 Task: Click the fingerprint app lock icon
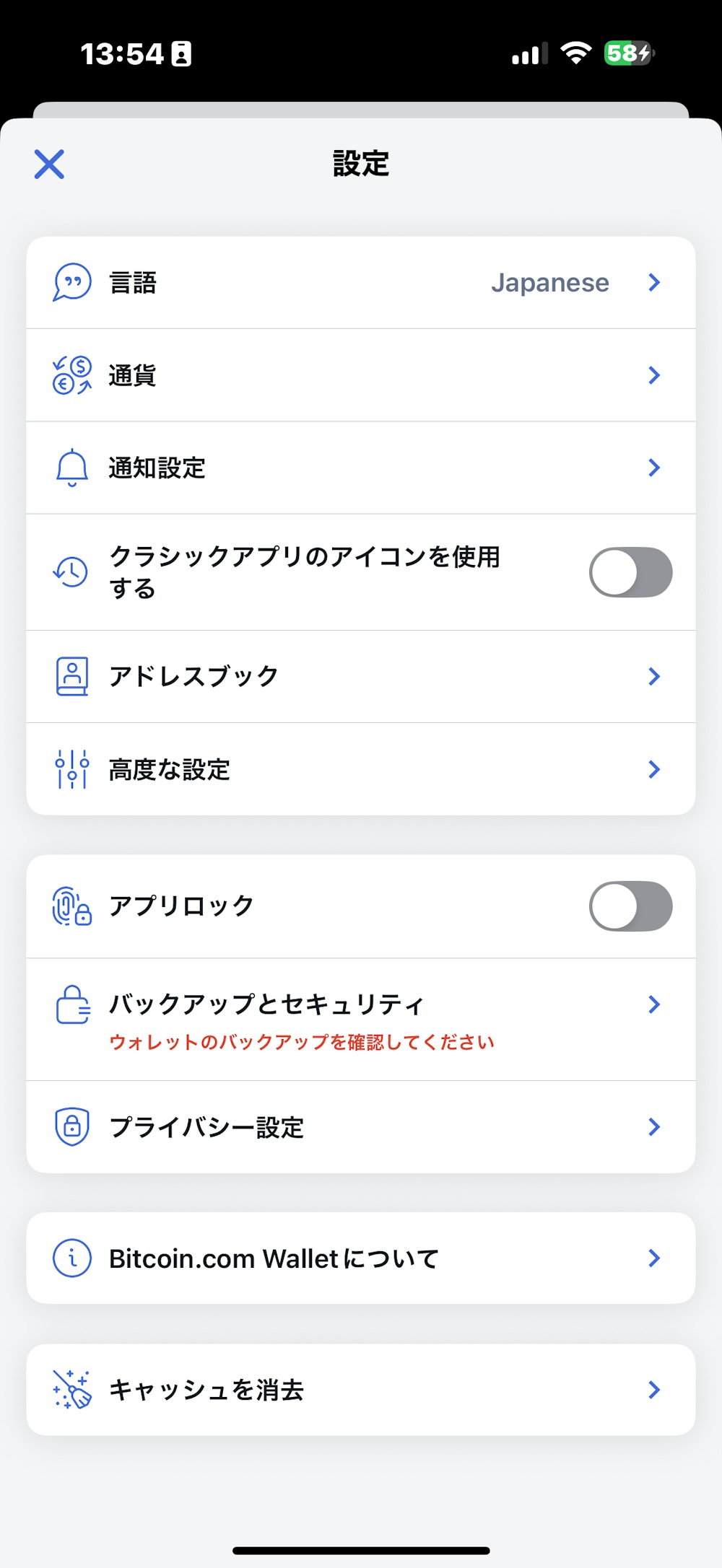pos(70,906)
